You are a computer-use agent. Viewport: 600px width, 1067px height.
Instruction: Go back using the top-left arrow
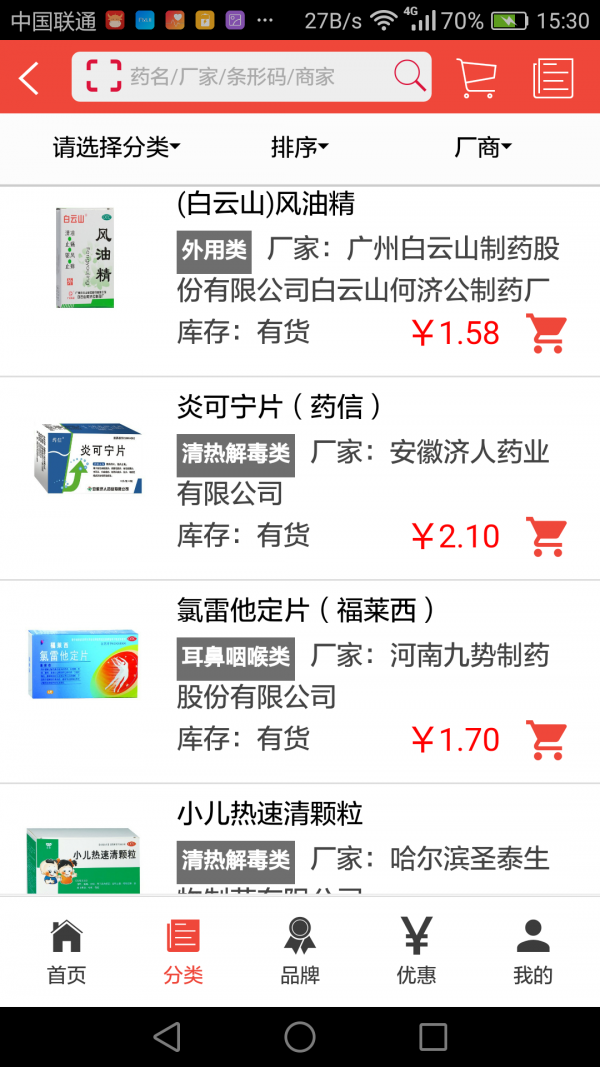click(x=29, y=78)
